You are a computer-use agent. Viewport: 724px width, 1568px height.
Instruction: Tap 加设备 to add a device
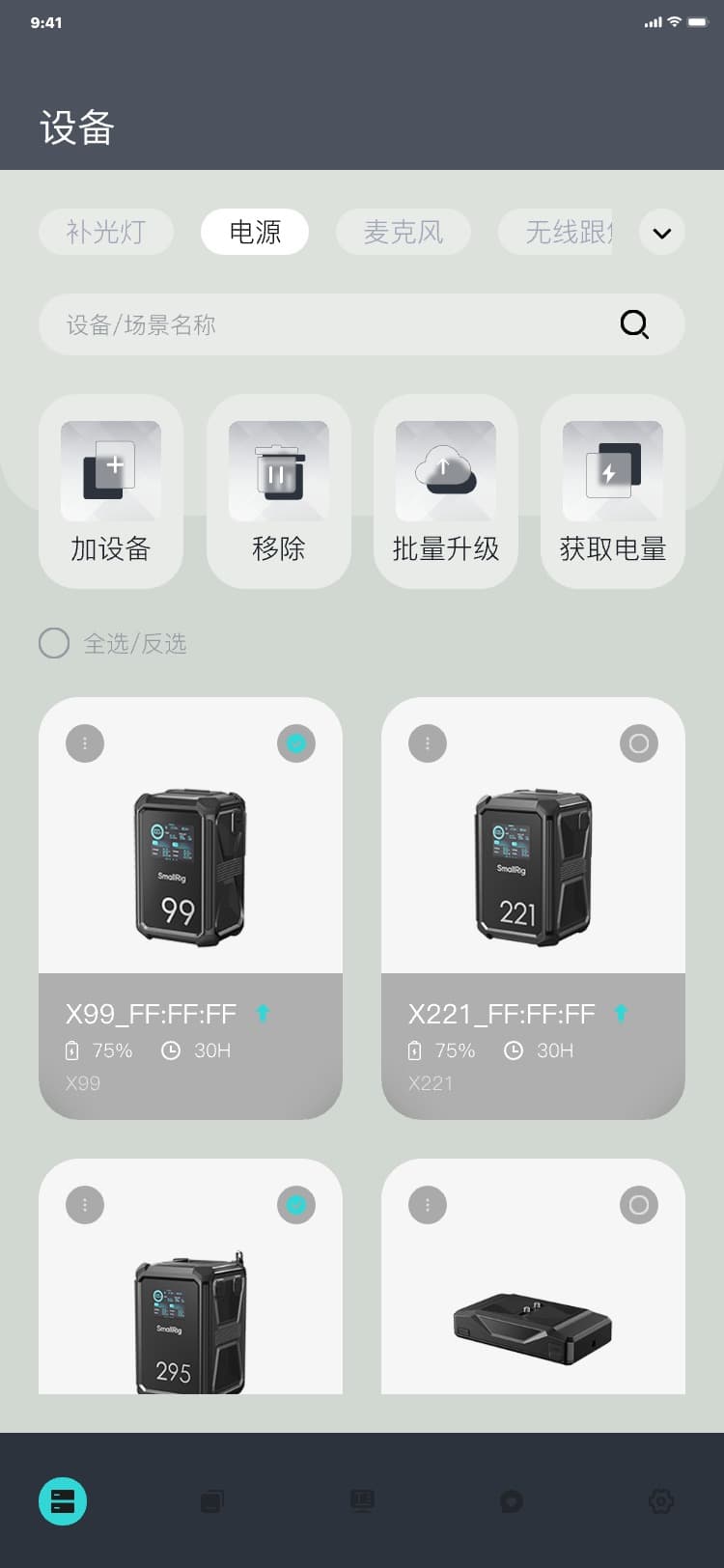coord(111,490)
